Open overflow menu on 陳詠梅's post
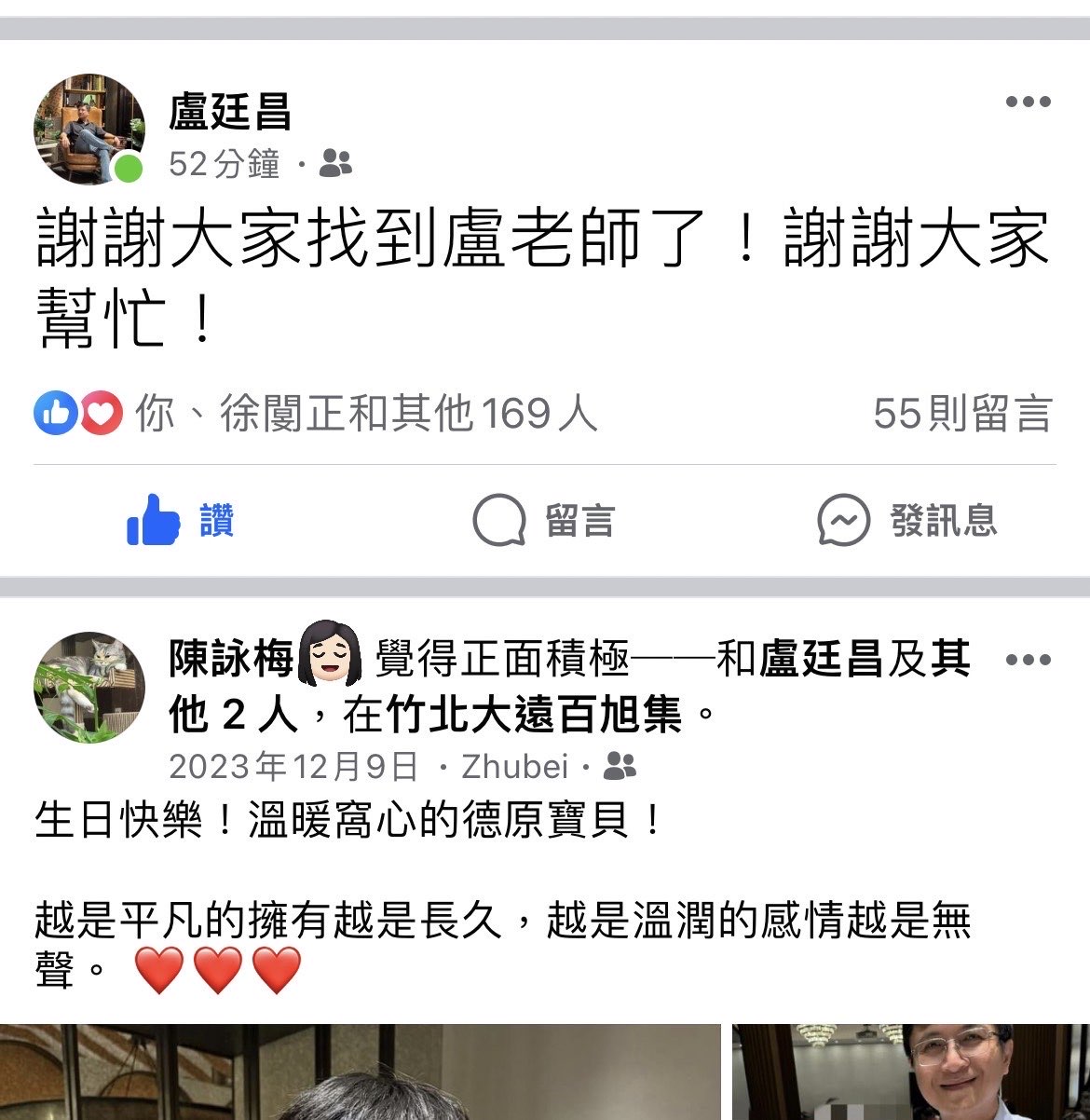1090x1120 pixels. [x=1028, y=660]
